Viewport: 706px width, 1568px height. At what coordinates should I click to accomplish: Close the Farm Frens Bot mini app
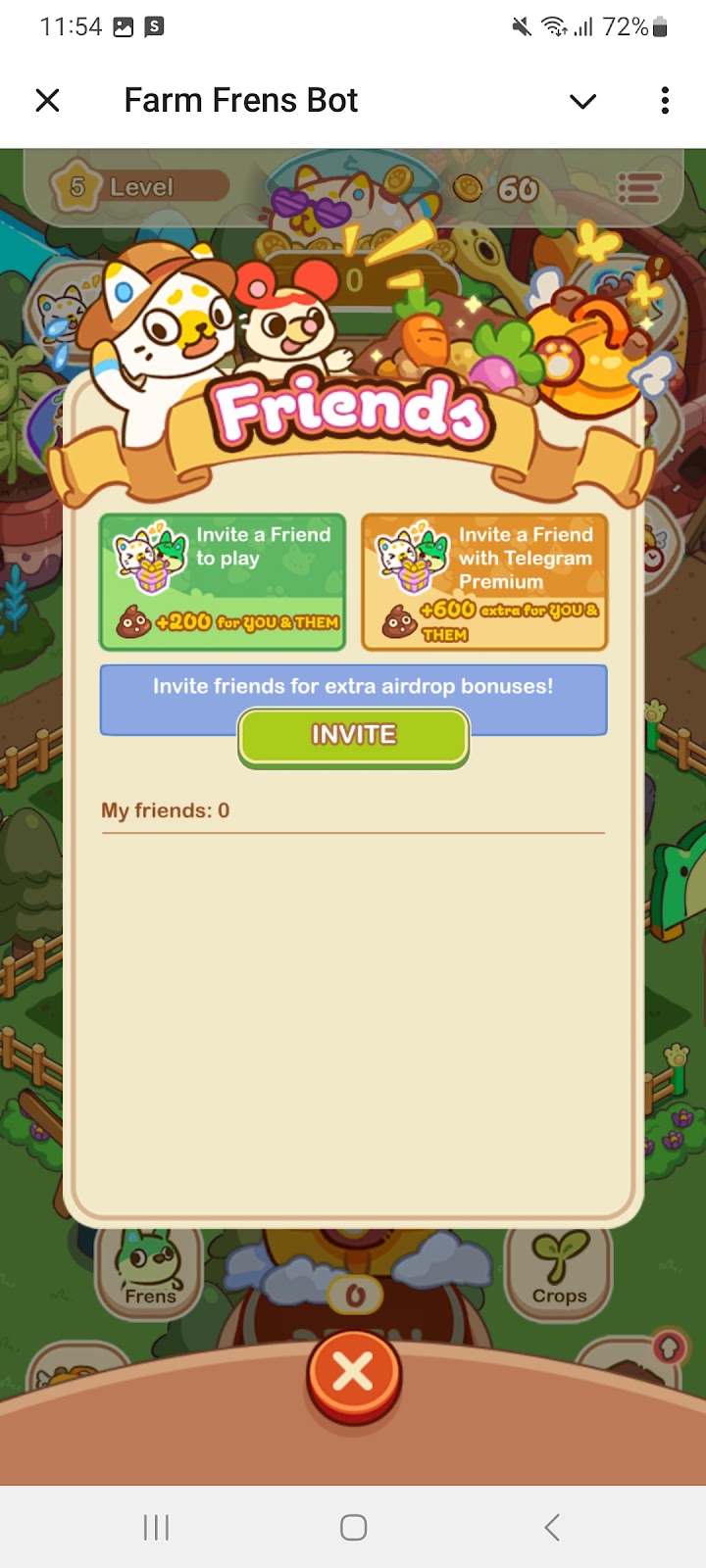[x=47, y=100]
